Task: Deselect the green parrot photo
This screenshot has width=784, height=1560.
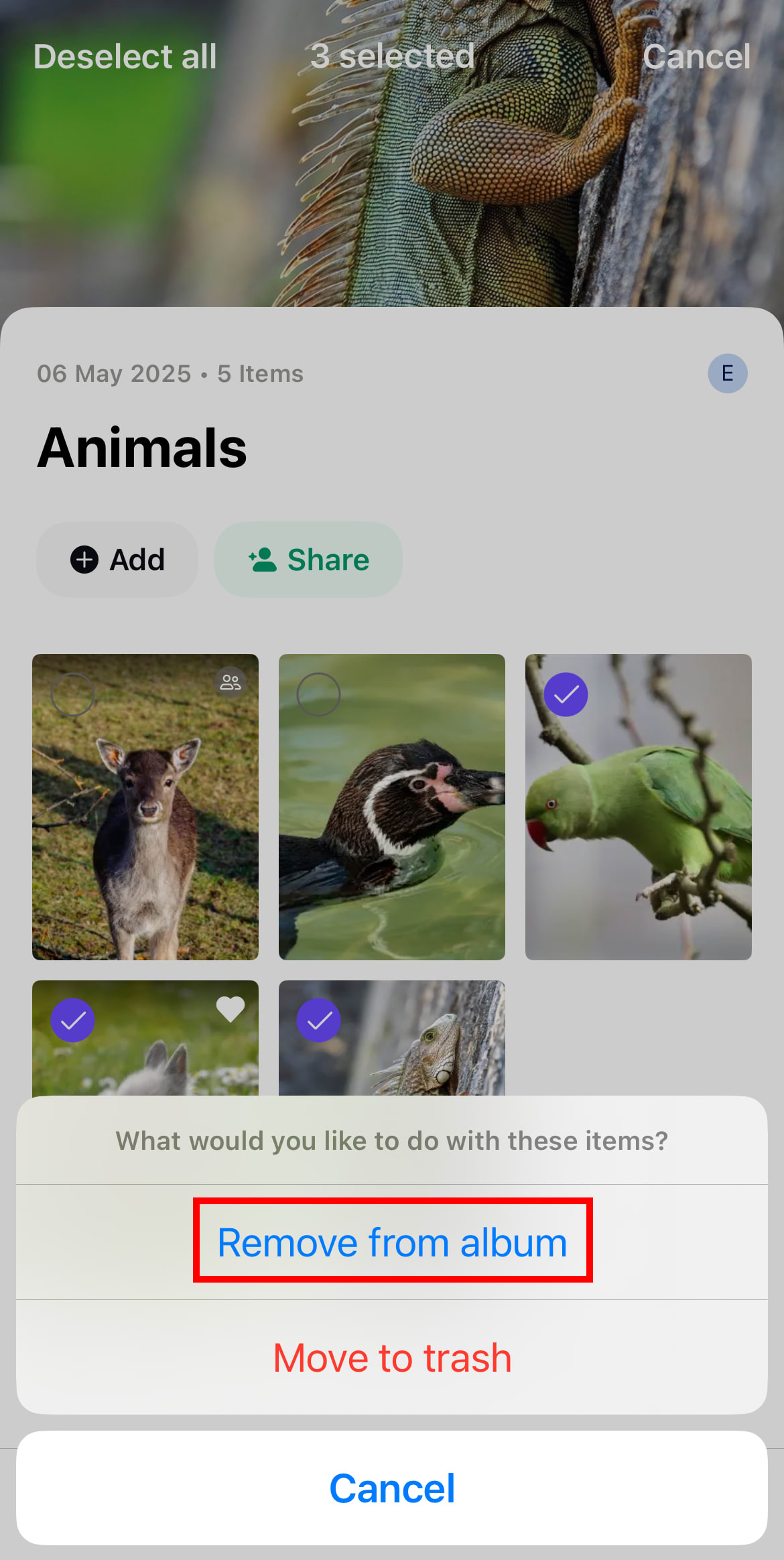Action: (x=566, y=694)
